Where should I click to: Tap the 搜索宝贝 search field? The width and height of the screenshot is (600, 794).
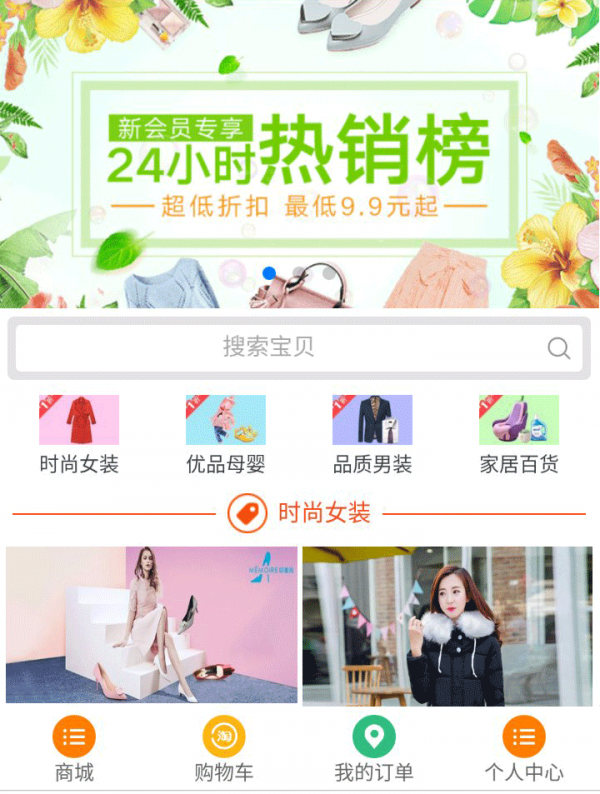tap(268, 348)
